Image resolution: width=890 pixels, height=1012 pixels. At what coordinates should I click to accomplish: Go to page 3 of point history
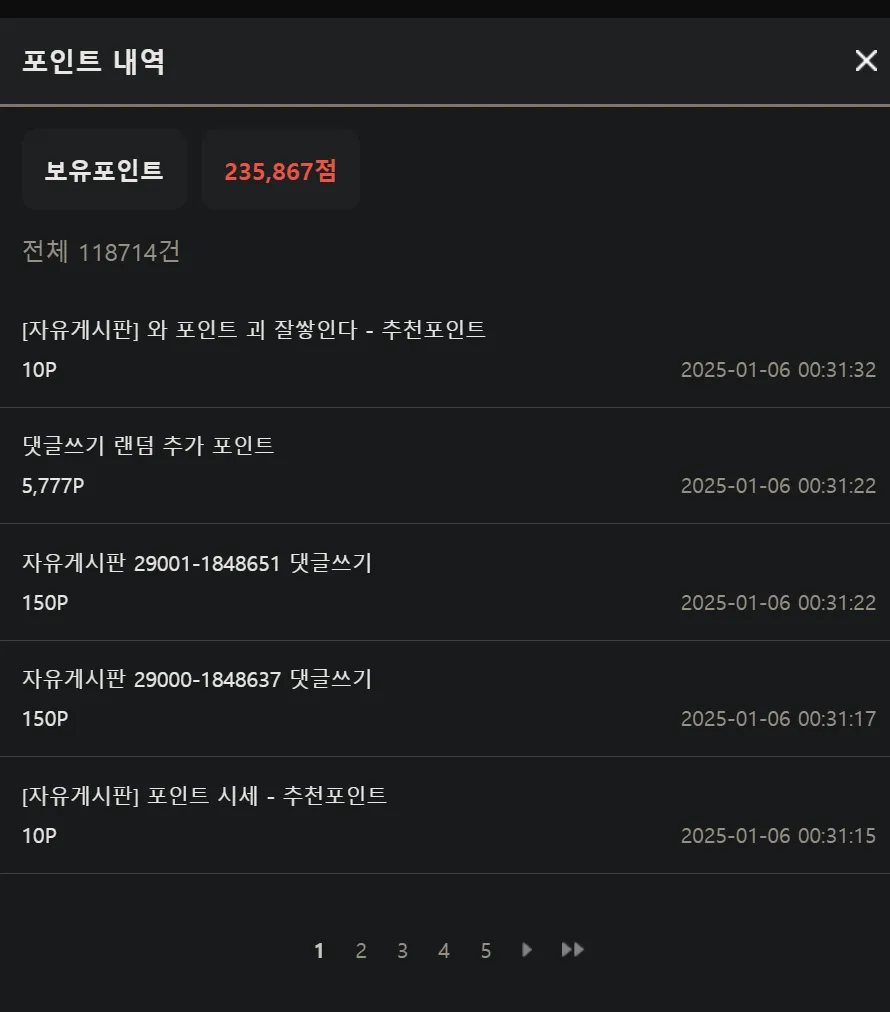[x=402, y=951]
